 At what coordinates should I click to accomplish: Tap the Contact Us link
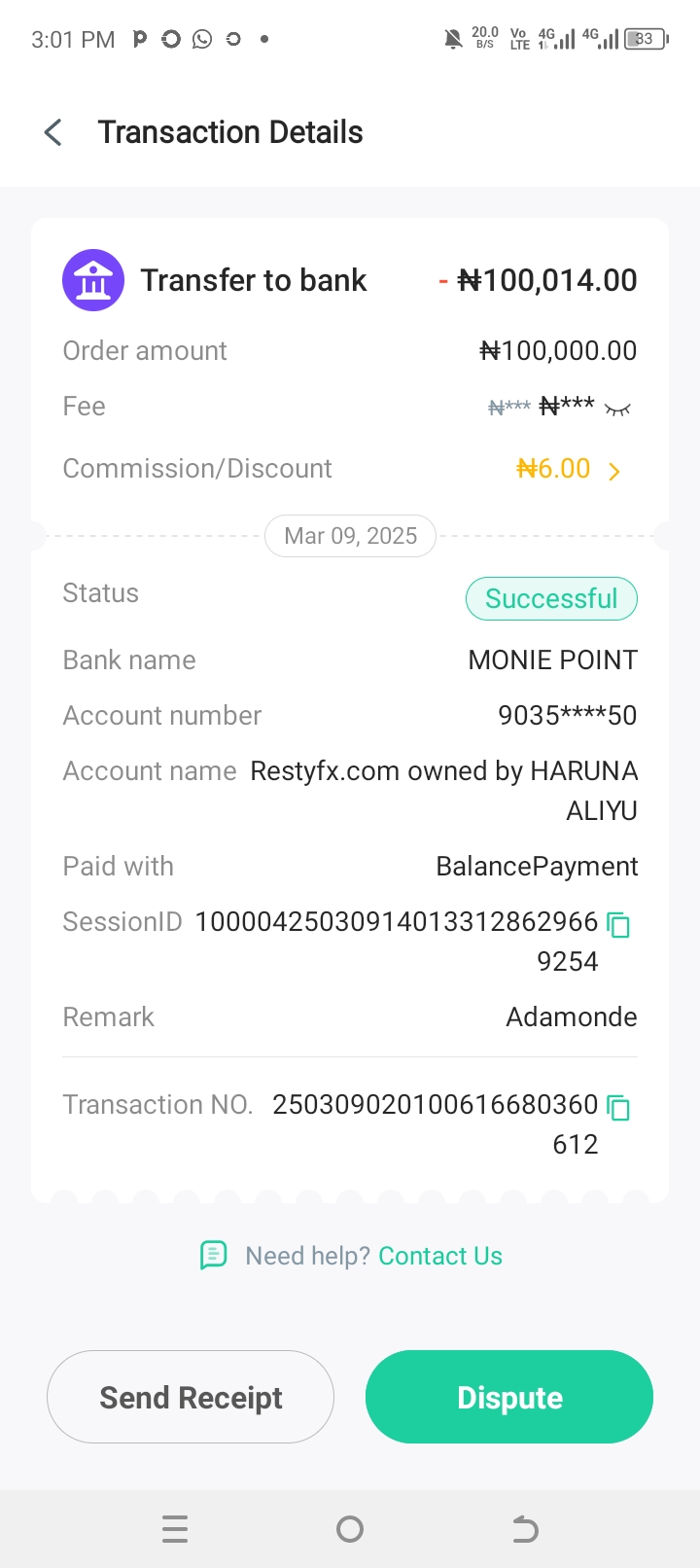click(440, 1256)
